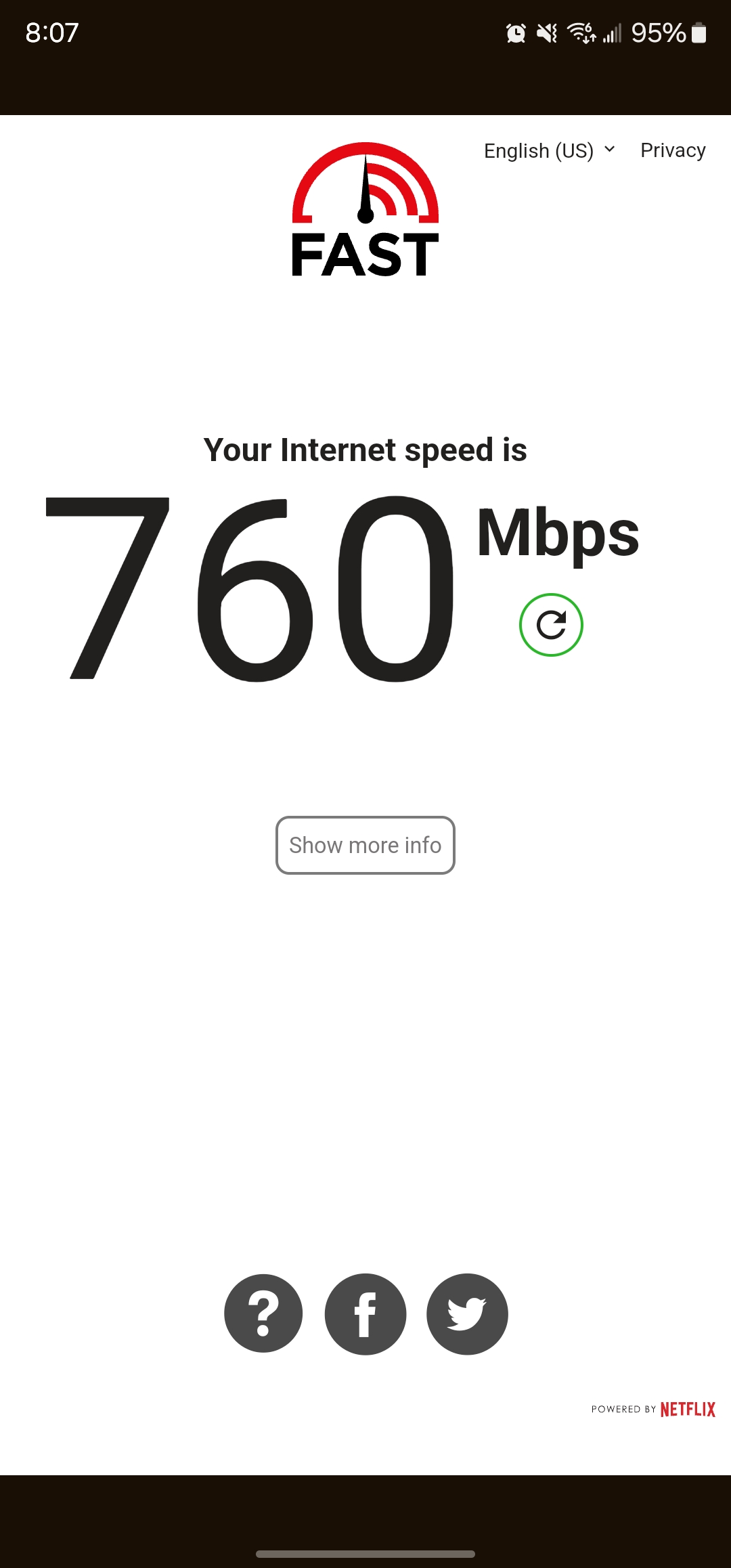This screenshot has height=1568, width=731.
Task: Tap Show more info button
Action: pos(365,845)
